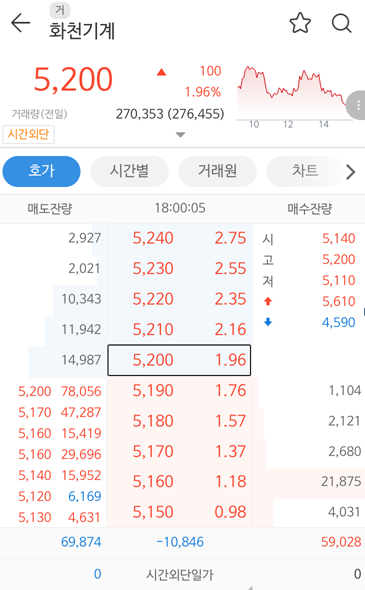Switch to the 거래원 tab

coord(217,171)
